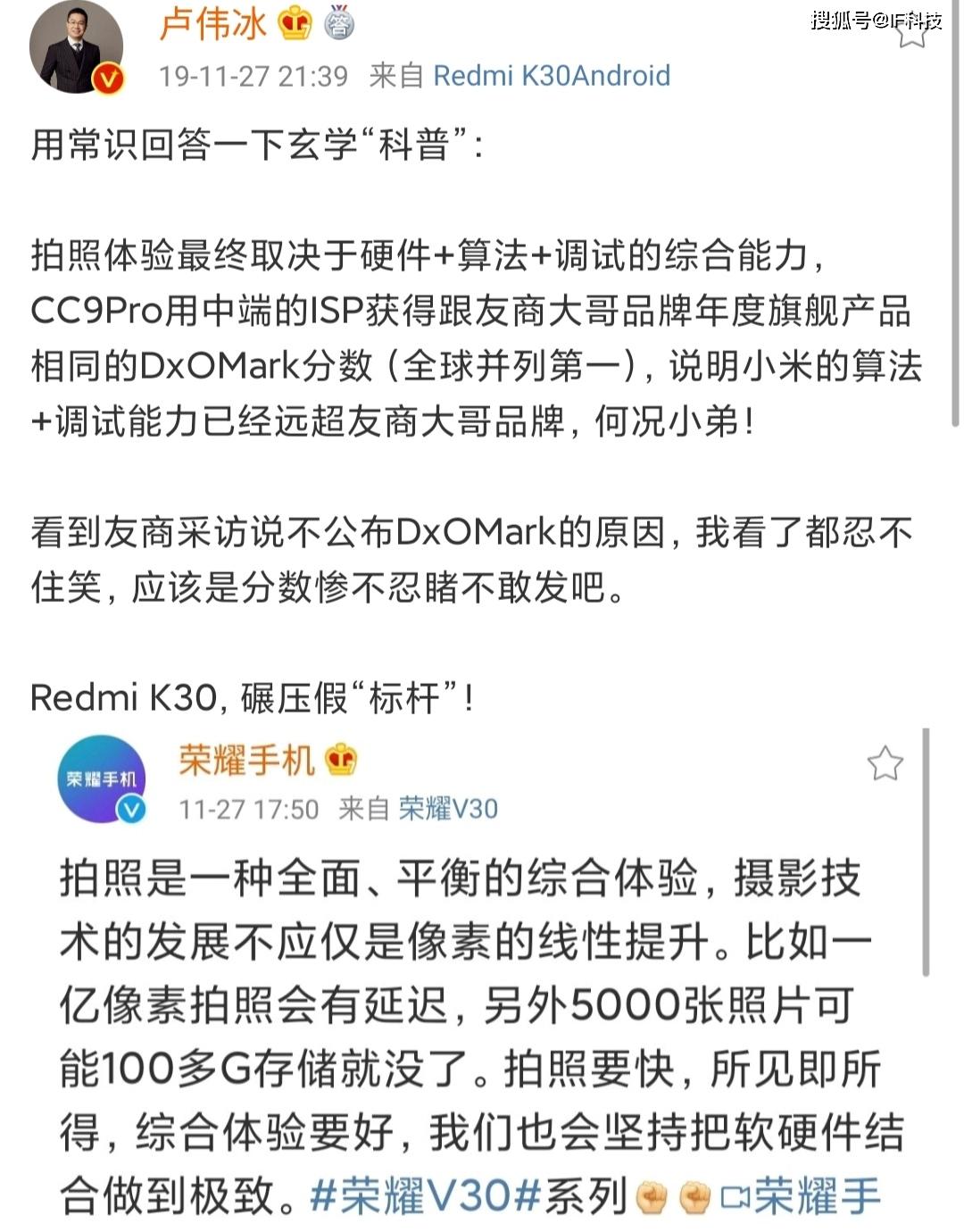Open the 卢伟冰 username link

pyautogui.click(x=213, y=24)
